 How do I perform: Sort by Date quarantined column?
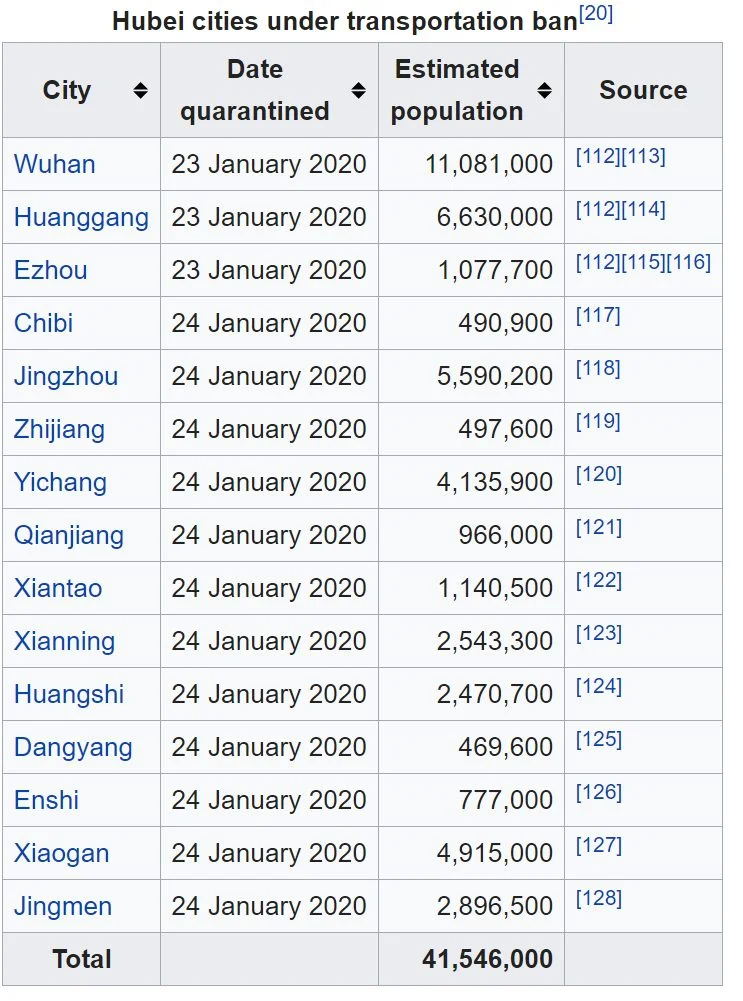point(358,91)
